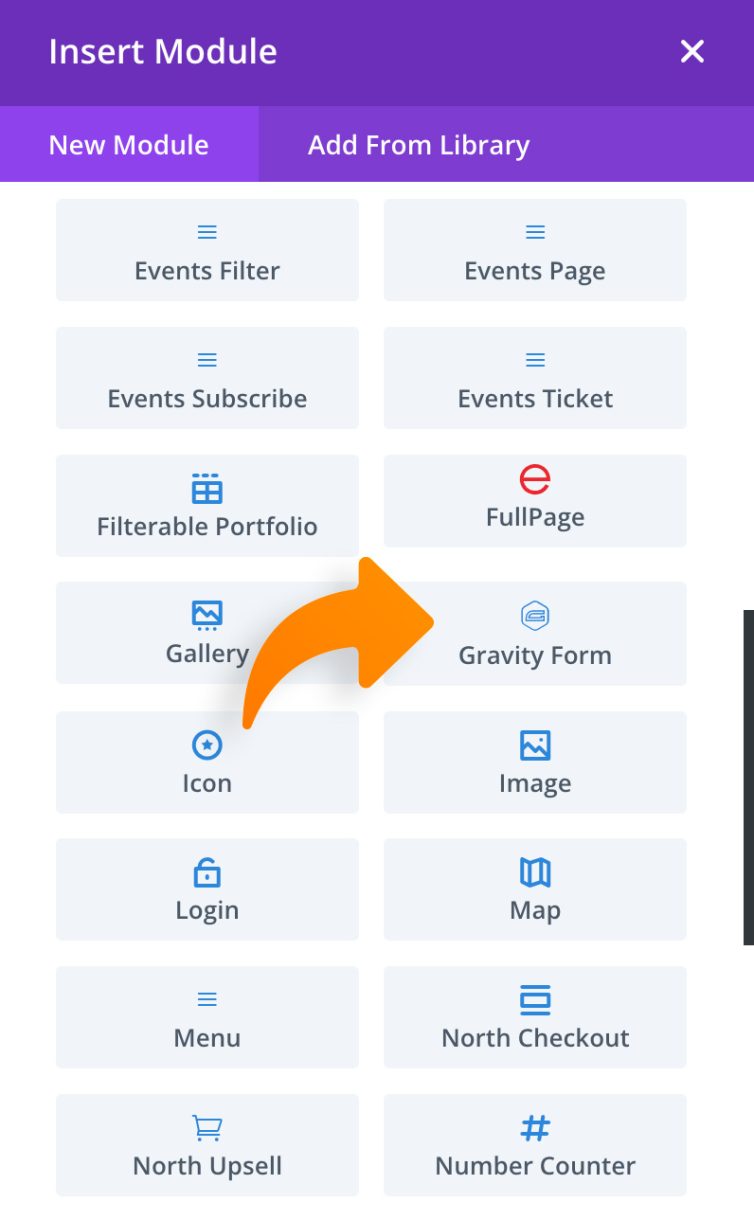Insert the Menu module

coord(207,1017)
